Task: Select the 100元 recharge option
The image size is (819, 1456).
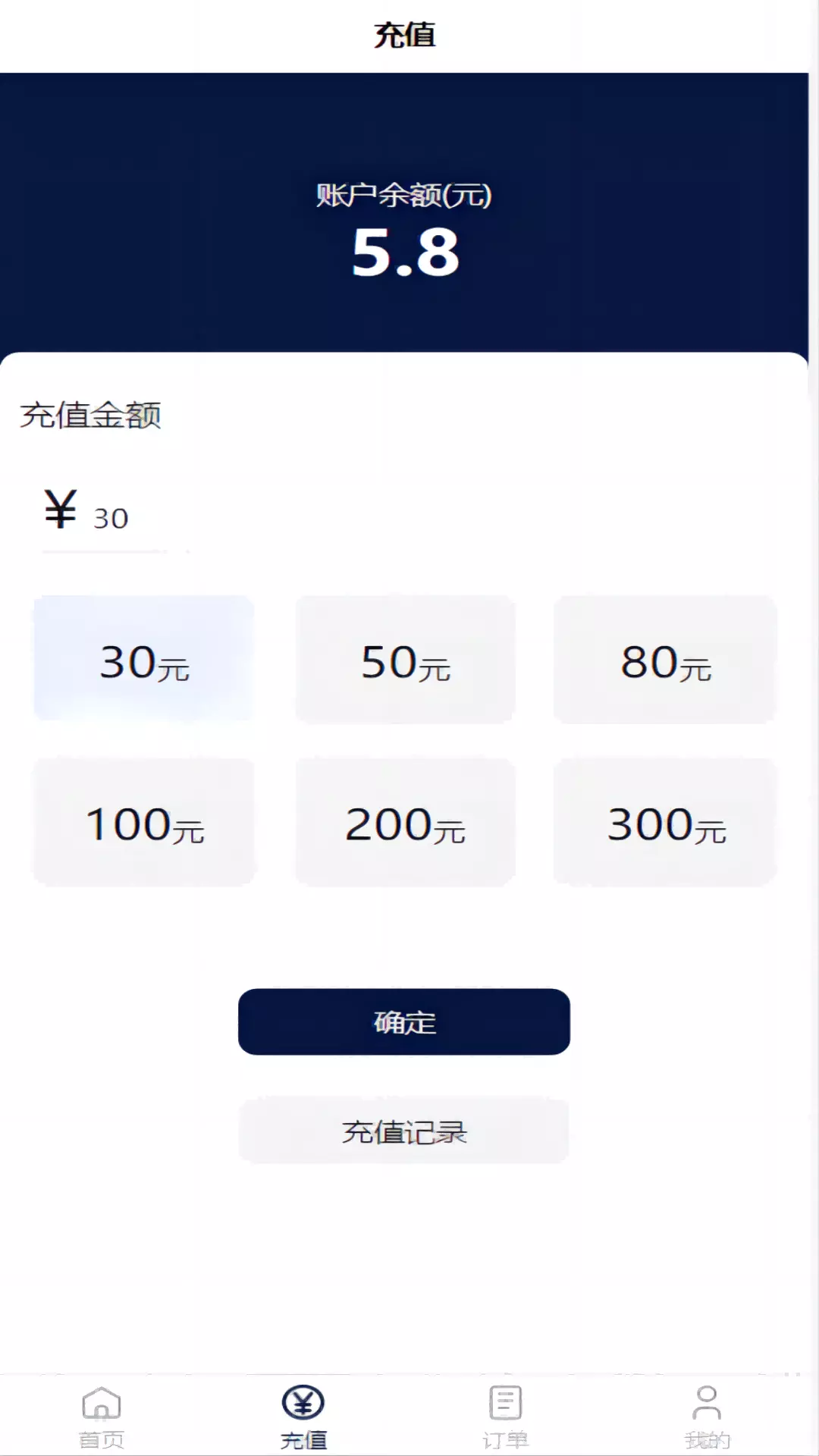Action: [x=143, y=822]
